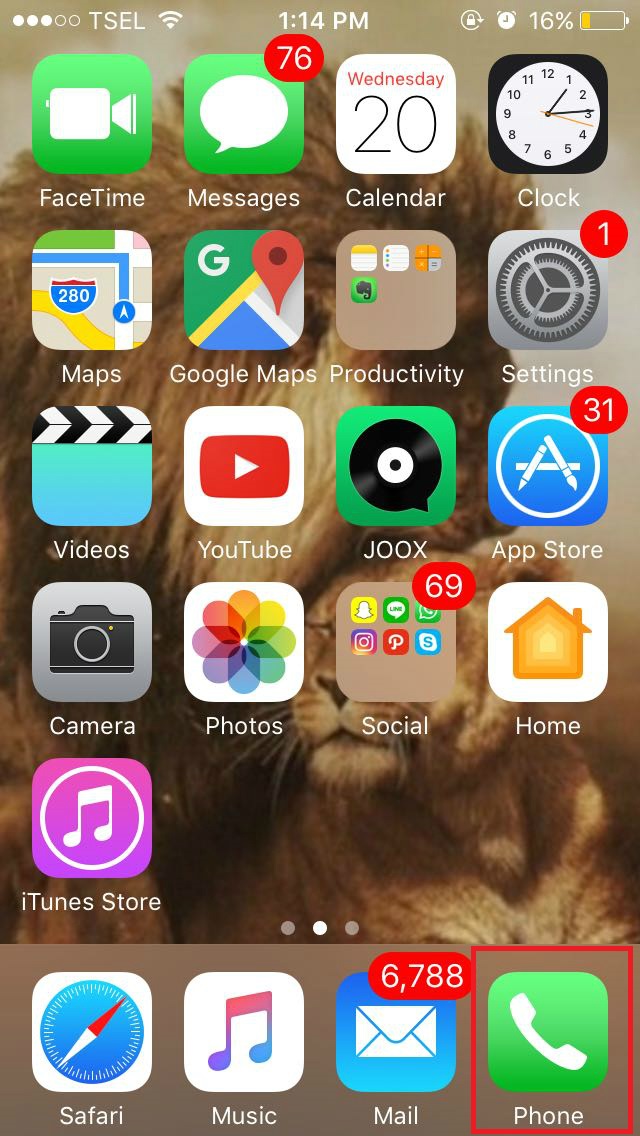The width and height of the screenshot is (640, 1136).
Task: Launch the JOOX music app
Action: pos(396,466)
